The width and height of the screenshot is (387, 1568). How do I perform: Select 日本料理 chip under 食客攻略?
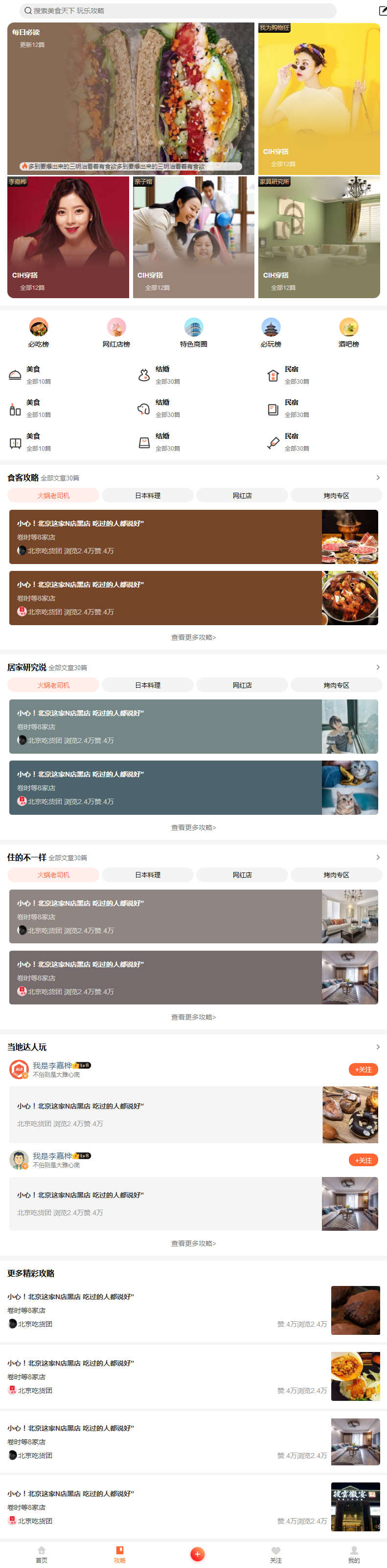(147, 496)
